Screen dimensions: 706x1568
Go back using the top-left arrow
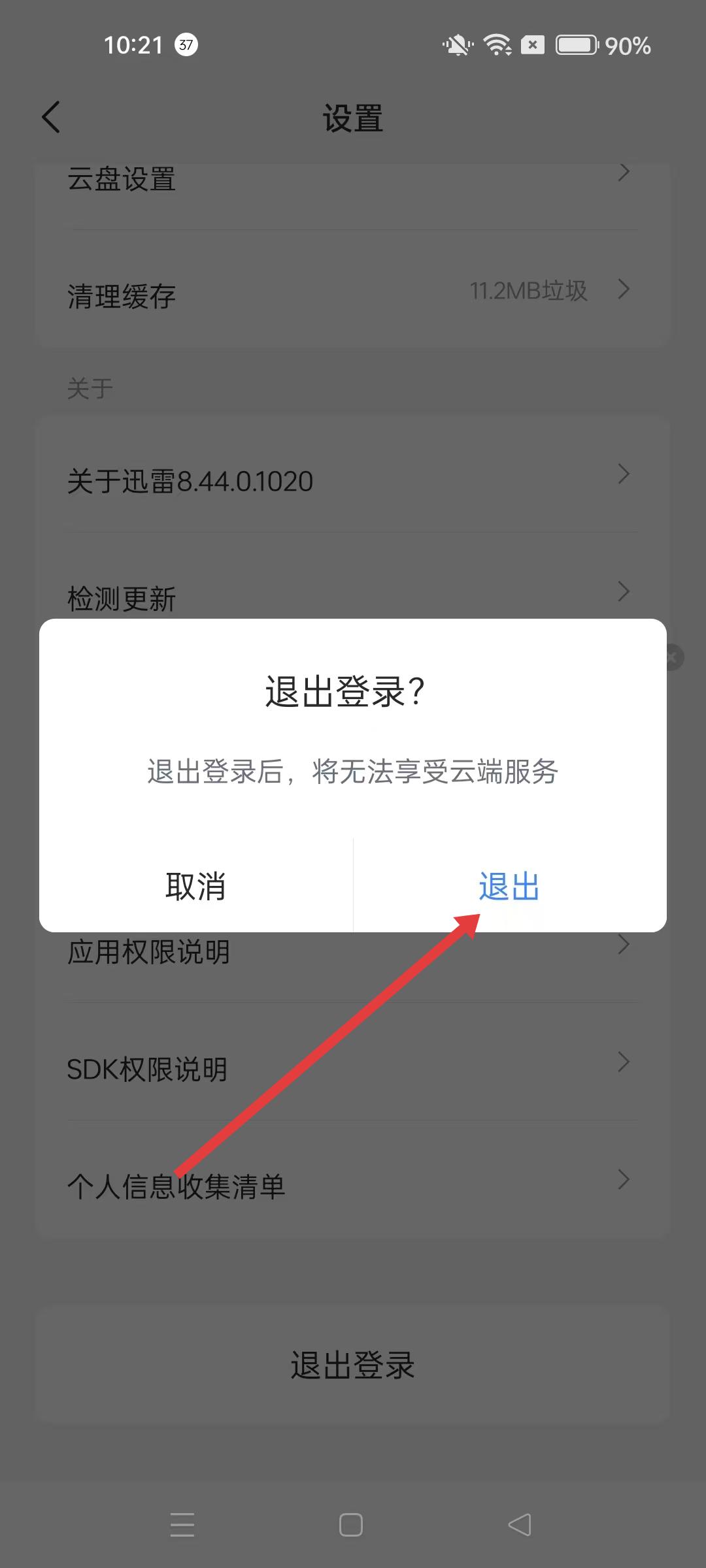[x=51, y=118]
